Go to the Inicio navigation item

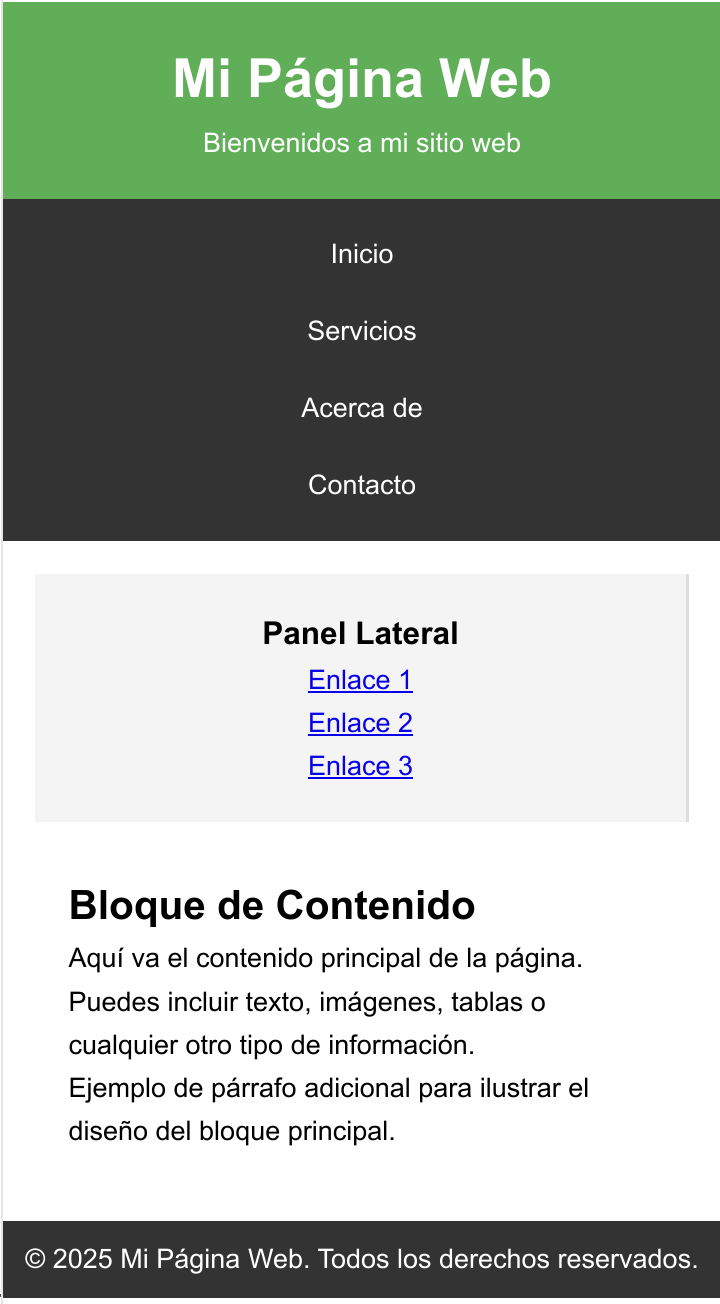pyautogui.click(x=362, y=254)
